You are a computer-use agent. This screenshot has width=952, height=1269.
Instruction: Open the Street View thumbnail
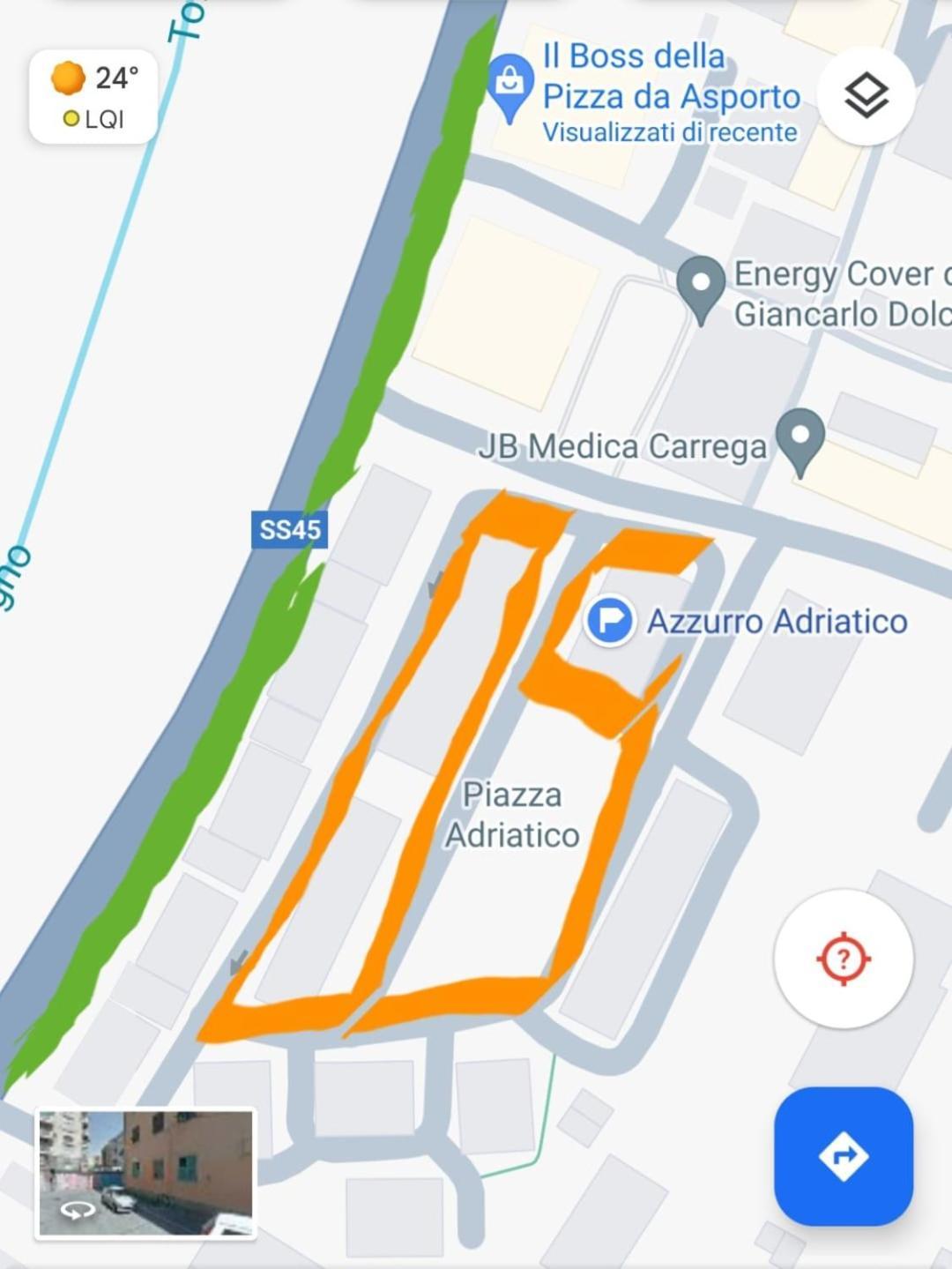(145, 1174)
